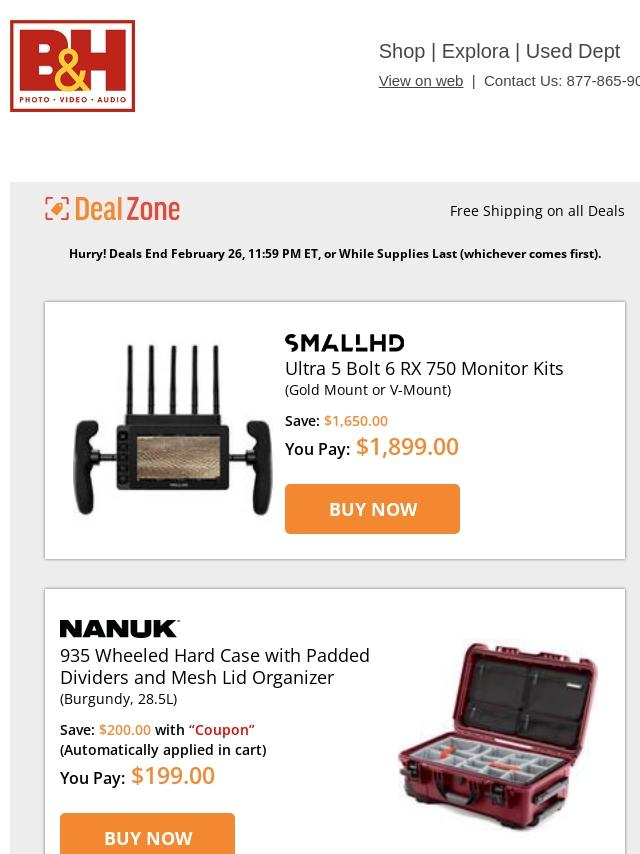Open the Used Dept link
640x854 pixels.
click(x=572, y=51)
